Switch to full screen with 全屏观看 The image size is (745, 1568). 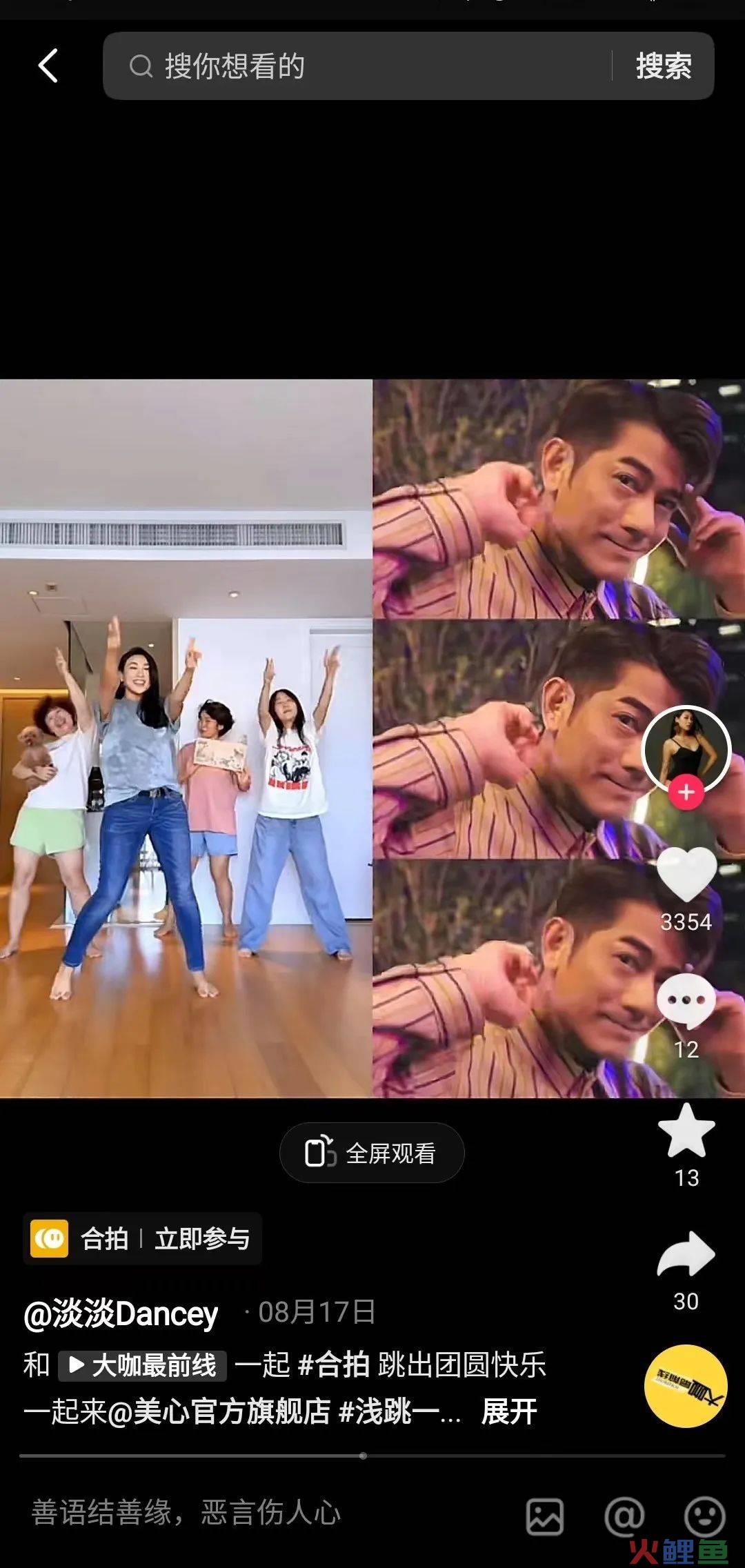372,1153
